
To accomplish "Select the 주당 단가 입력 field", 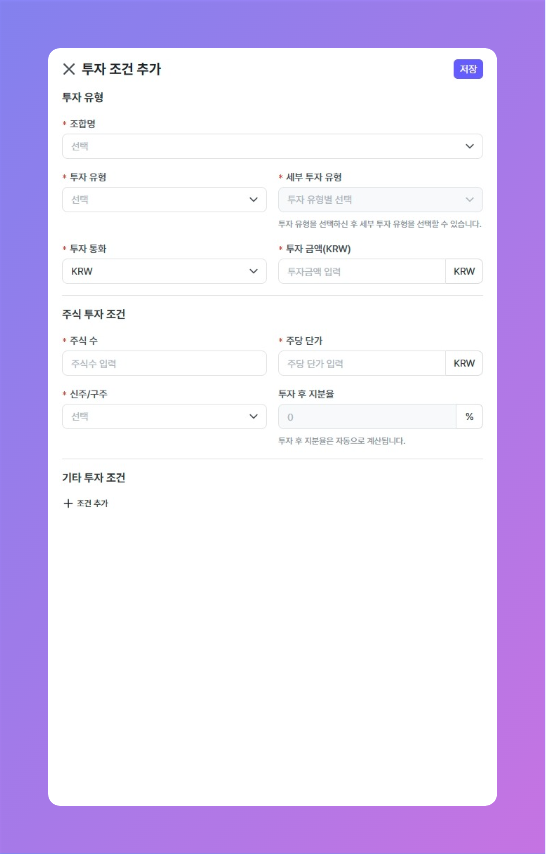I will (362, 363).
